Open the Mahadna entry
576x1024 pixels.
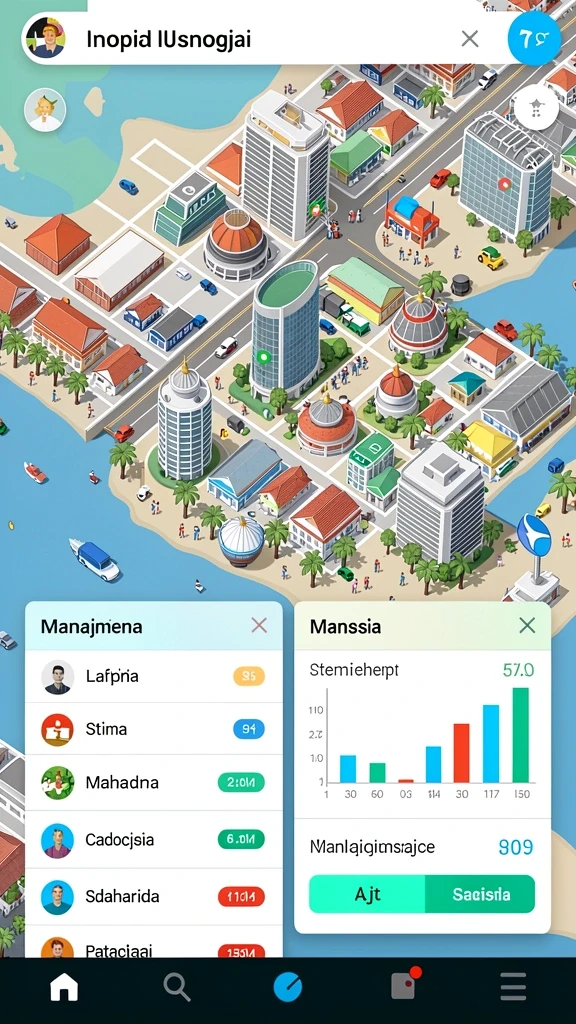coord(154,782)
